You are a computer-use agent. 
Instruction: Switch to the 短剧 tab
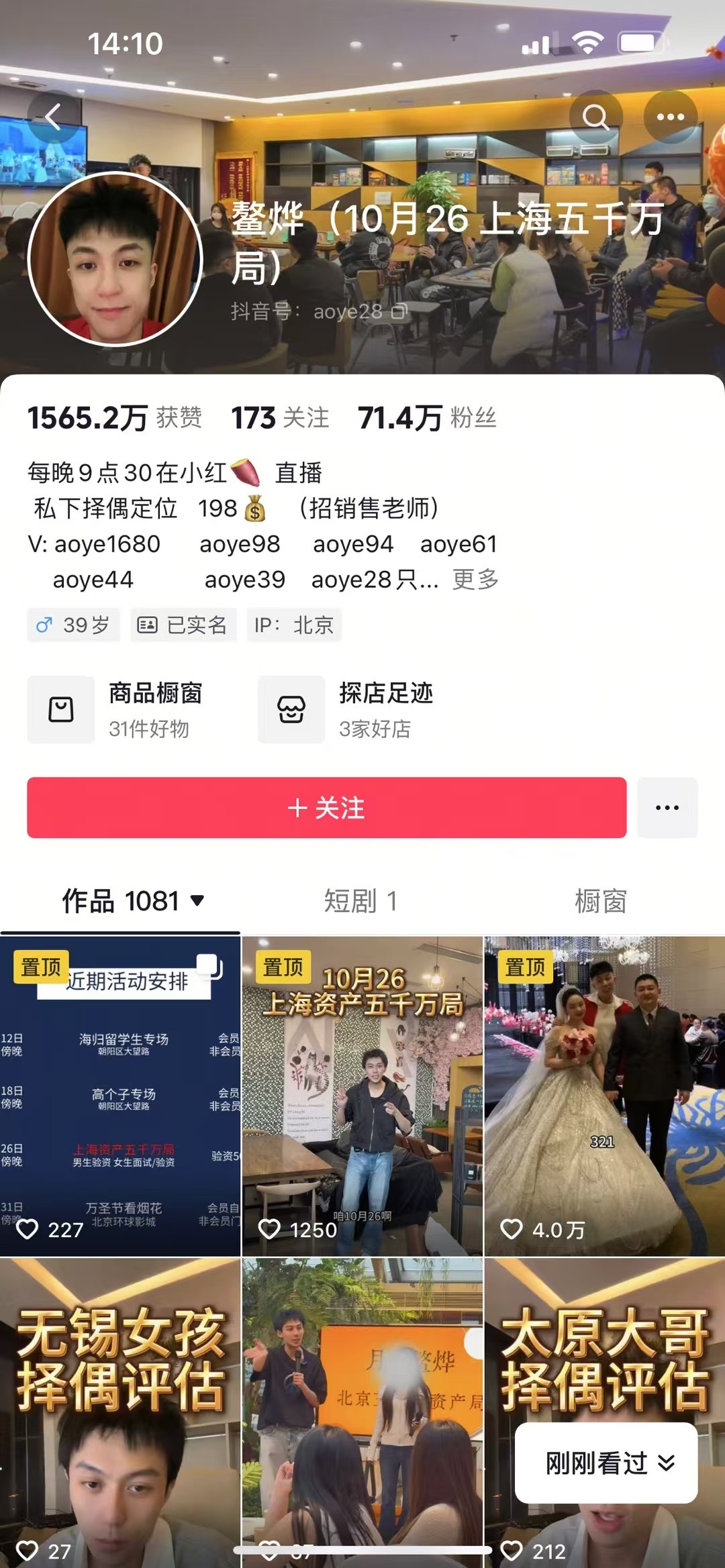point(361,901)
